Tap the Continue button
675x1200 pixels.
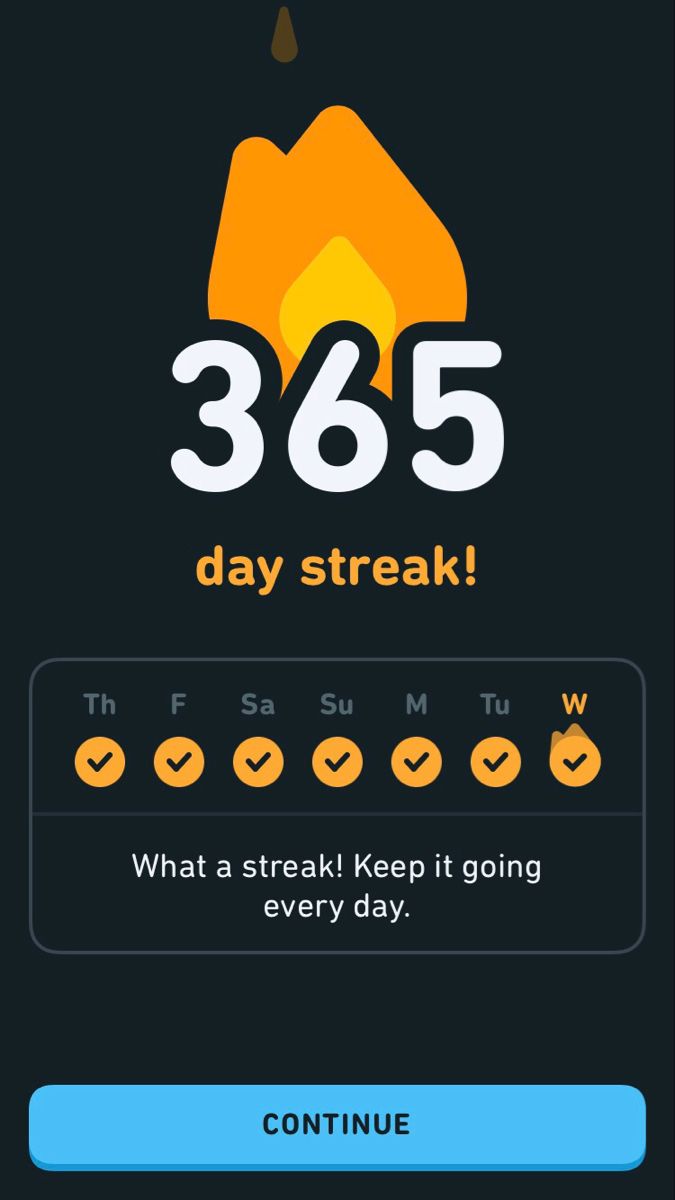[337, 1126]
